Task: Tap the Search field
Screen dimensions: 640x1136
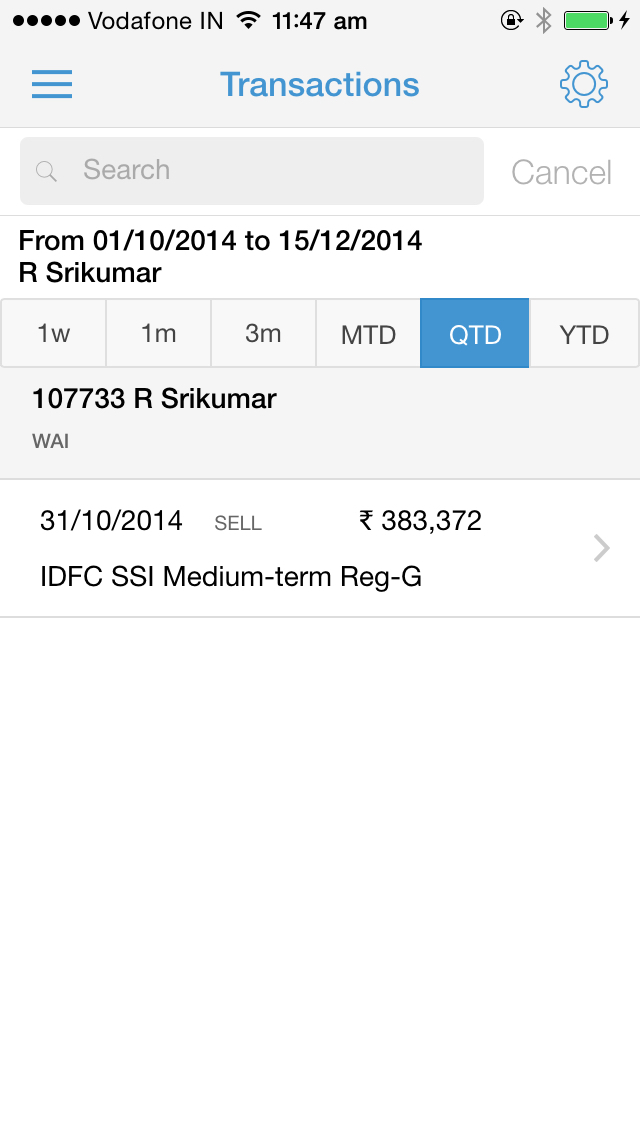Action: [252, 171]
